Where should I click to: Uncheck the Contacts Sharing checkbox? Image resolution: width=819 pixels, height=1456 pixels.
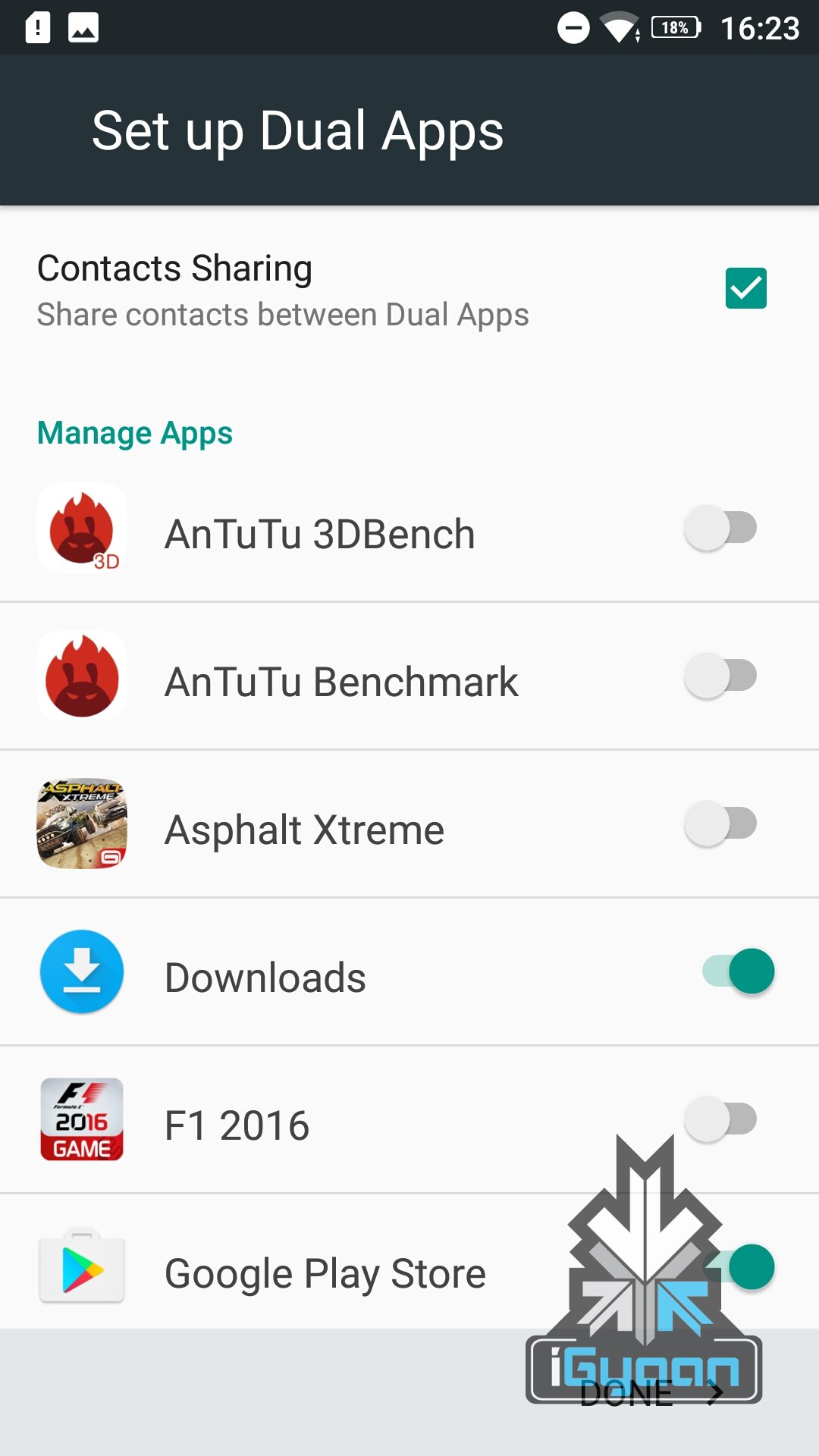tap(745, 288)
